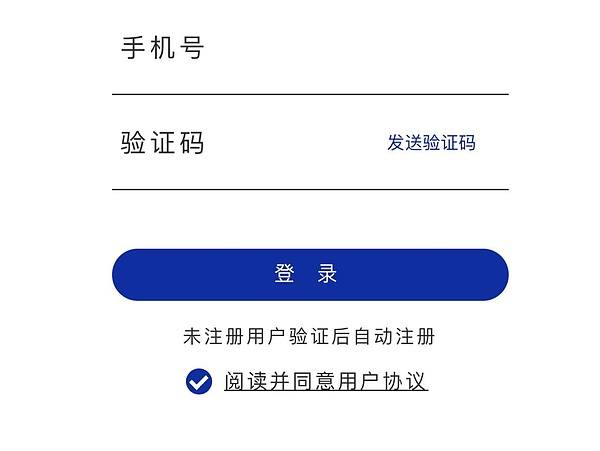This screenshot has height=451, width=600.
Task: Tap the 登录 login button
Action: [309, 275]
